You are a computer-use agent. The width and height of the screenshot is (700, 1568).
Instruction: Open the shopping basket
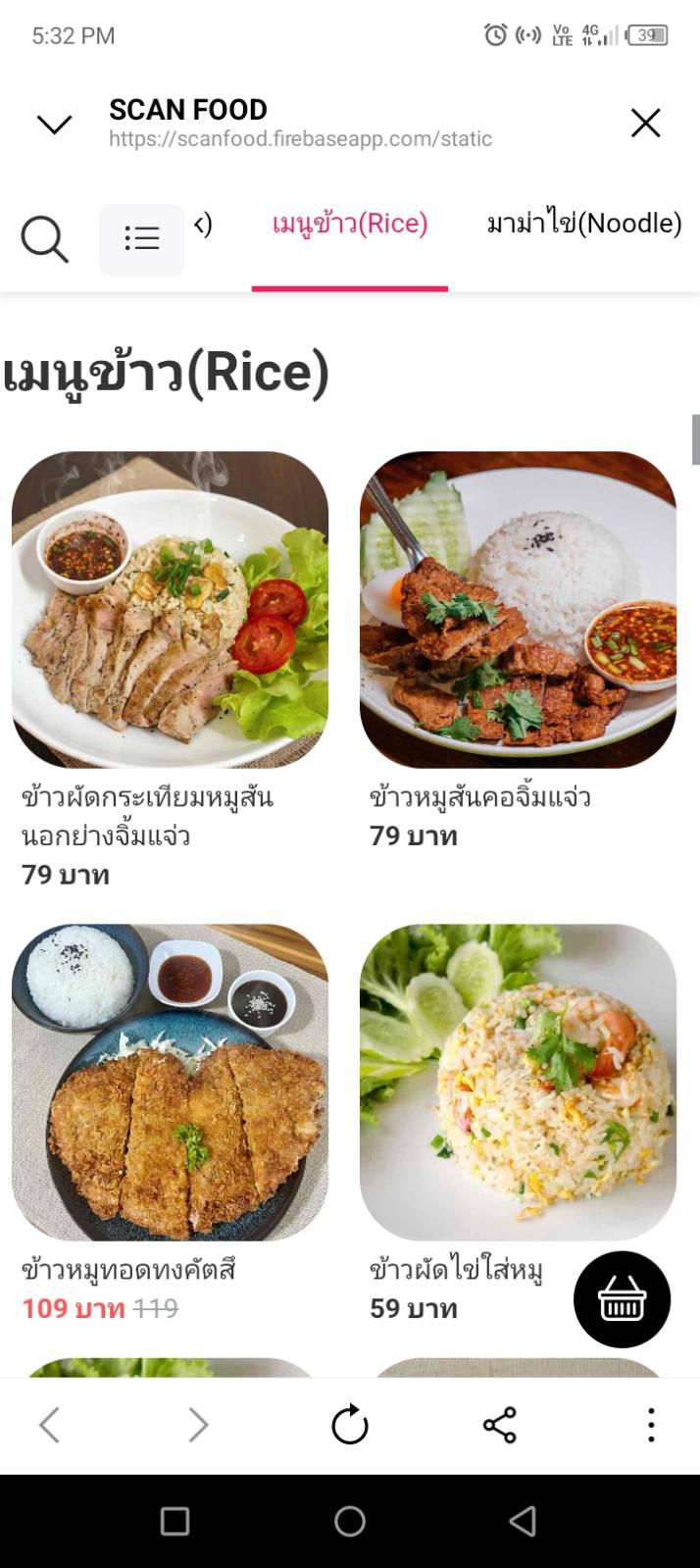coord(622,1299)
